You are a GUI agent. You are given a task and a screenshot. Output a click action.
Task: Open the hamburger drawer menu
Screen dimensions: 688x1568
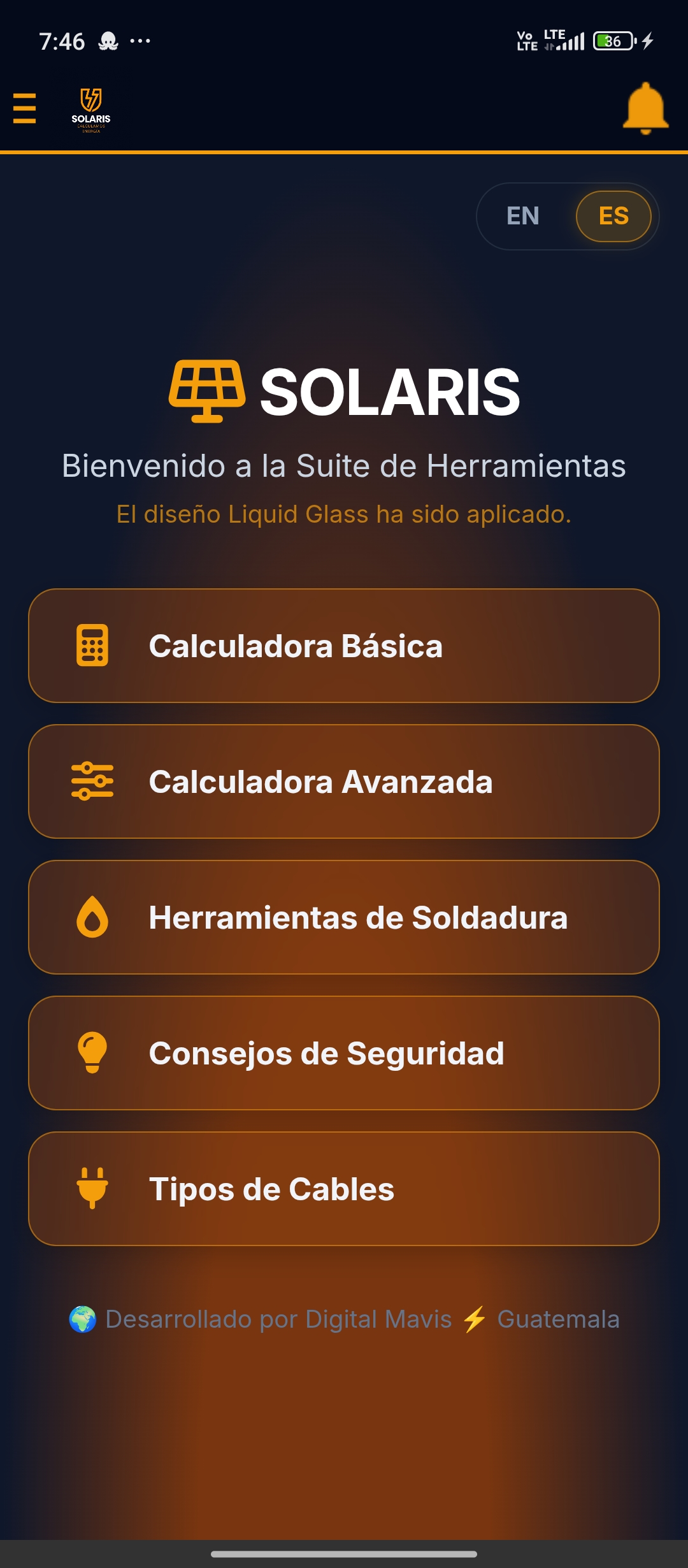(x=24, y=108)
